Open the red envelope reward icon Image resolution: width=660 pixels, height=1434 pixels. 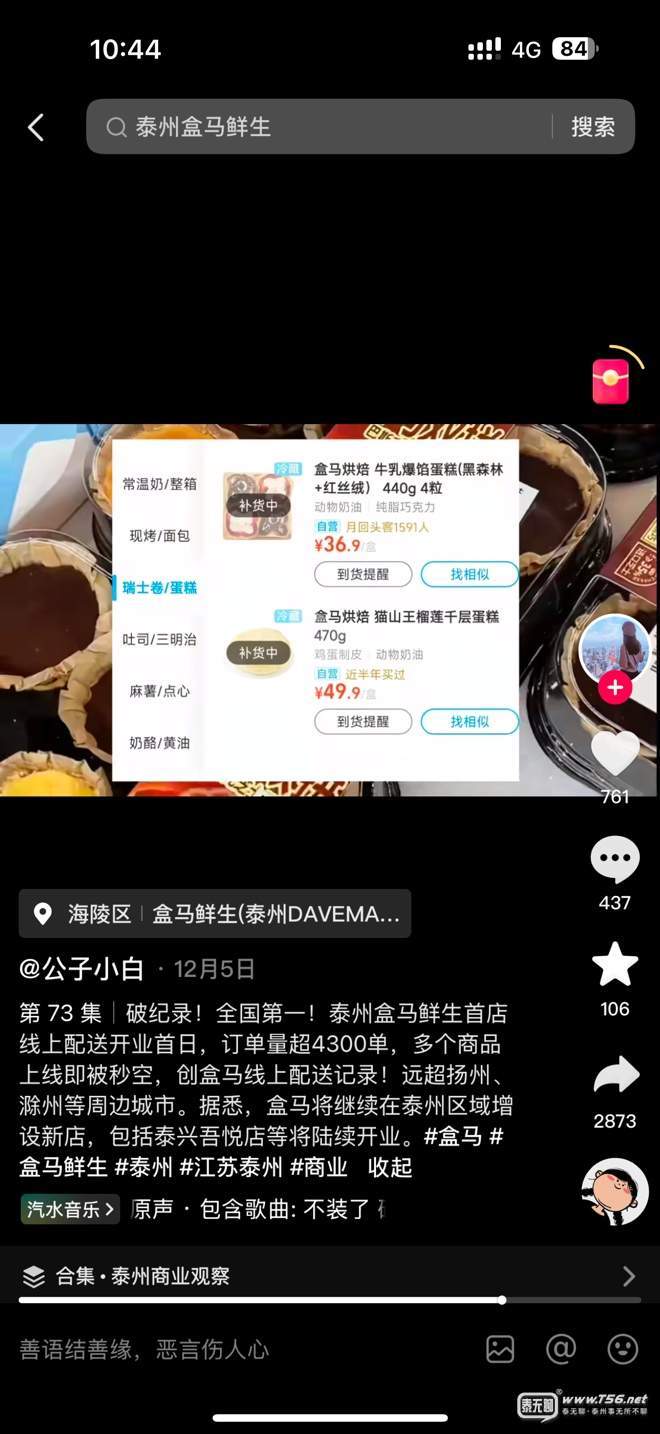point(611,380)
